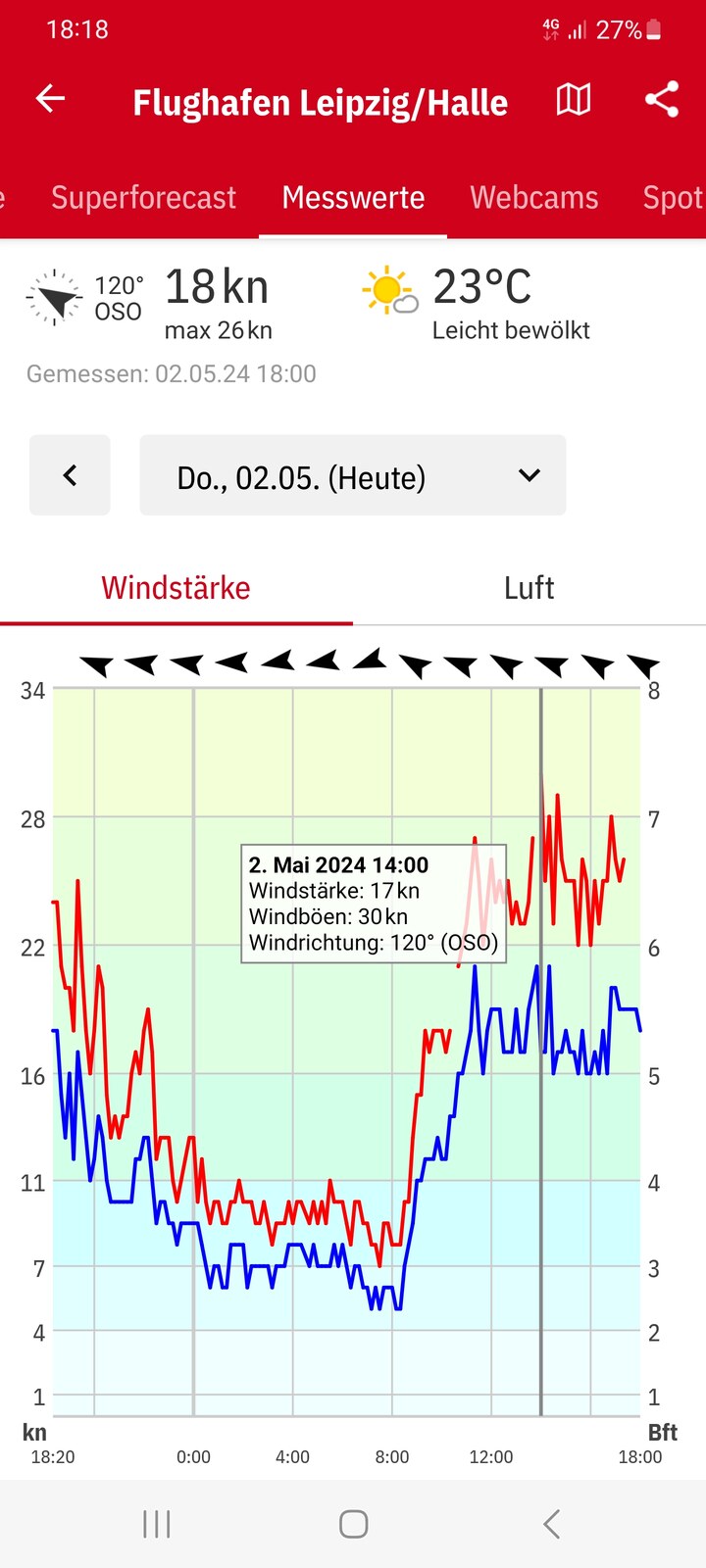The height and width of the screenshot is (1568, 706).
Task: Go back using the top-left arrow
Action: pyautogui.click(x=50, y=99)
